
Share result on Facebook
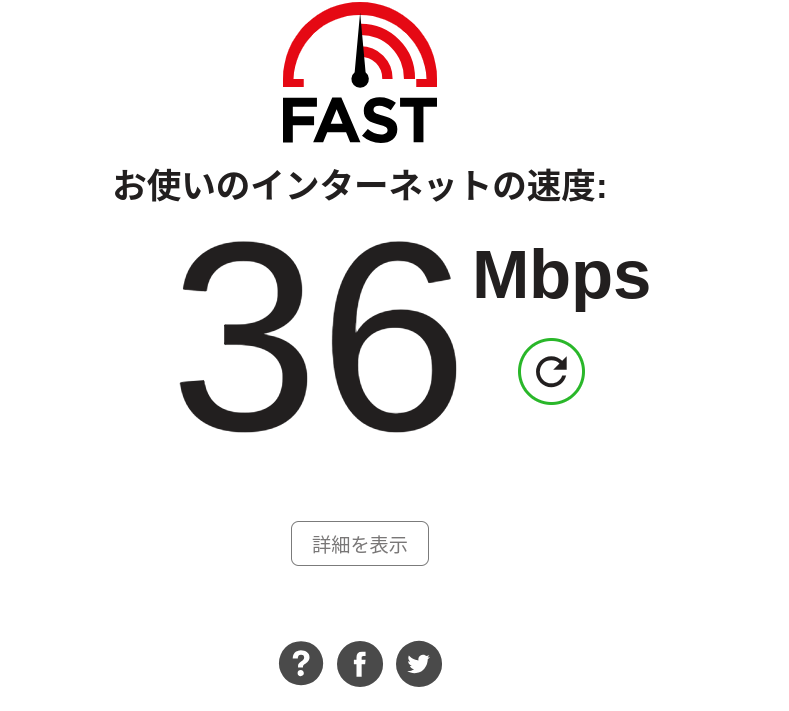[360, 663]
